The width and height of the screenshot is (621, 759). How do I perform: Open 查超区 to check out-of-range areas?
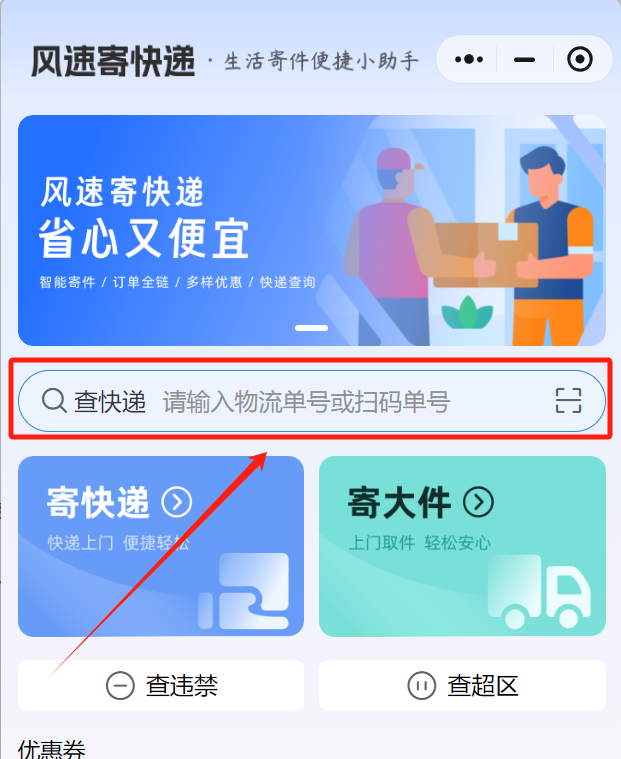[x=462, y=686]
